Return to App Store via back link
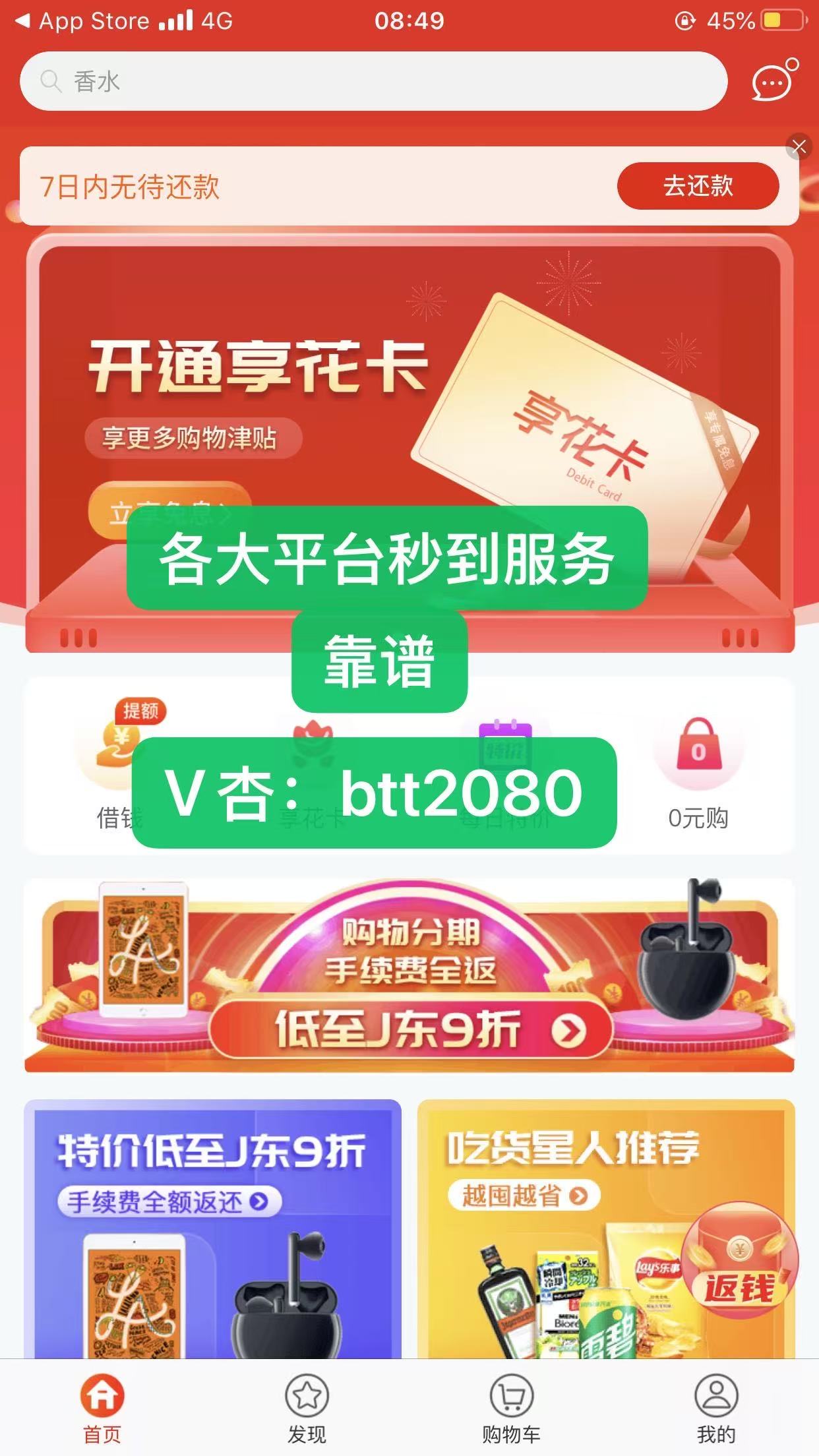The width and height of the screenshot is (819, 1456). click(x=82, y=21)
